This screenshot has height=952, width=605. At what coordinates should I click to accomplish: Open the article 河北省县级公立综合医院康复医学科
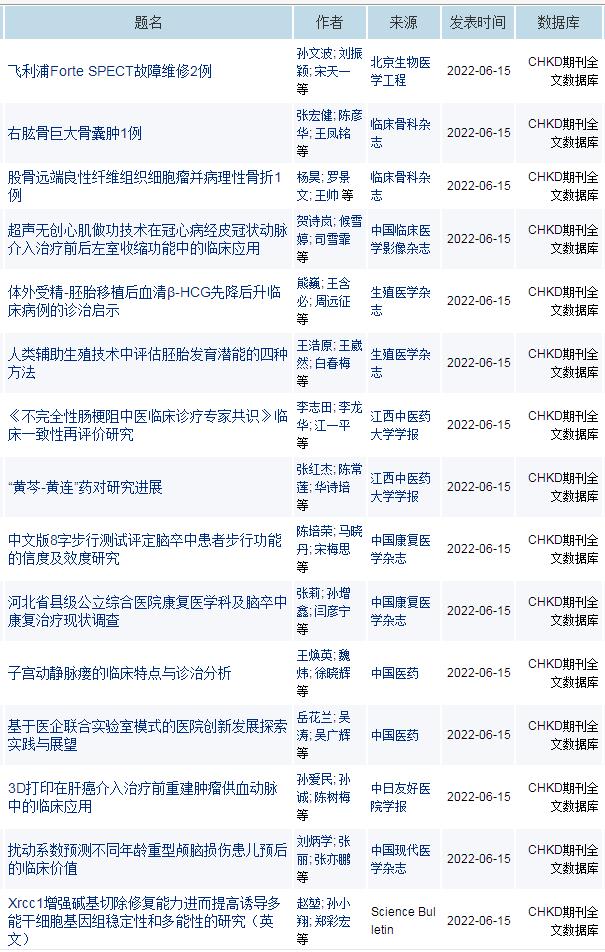pos(146,611)
